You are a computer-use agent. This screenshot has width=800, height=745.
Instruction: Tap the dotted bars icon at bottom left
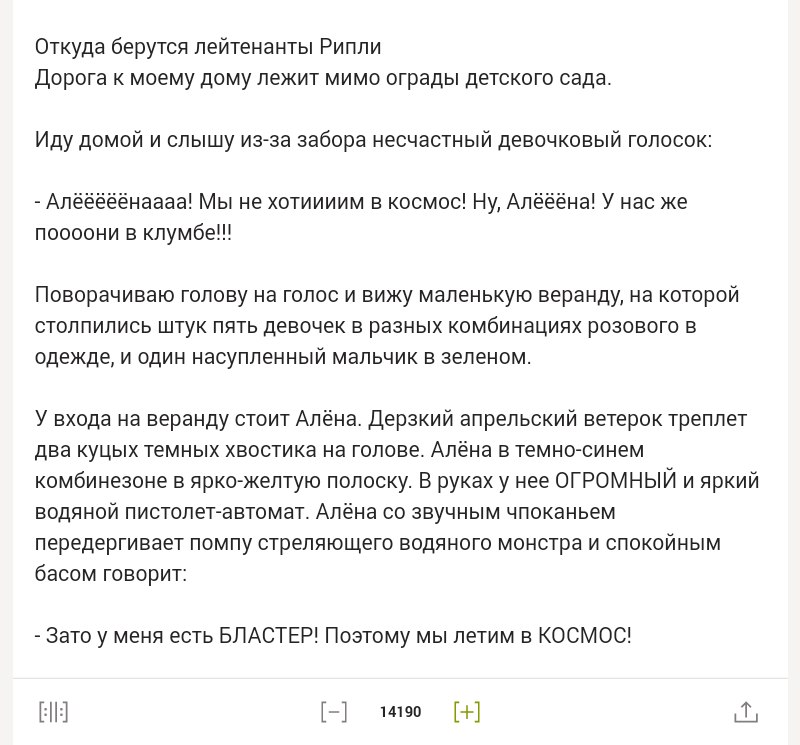coord(54,712)
